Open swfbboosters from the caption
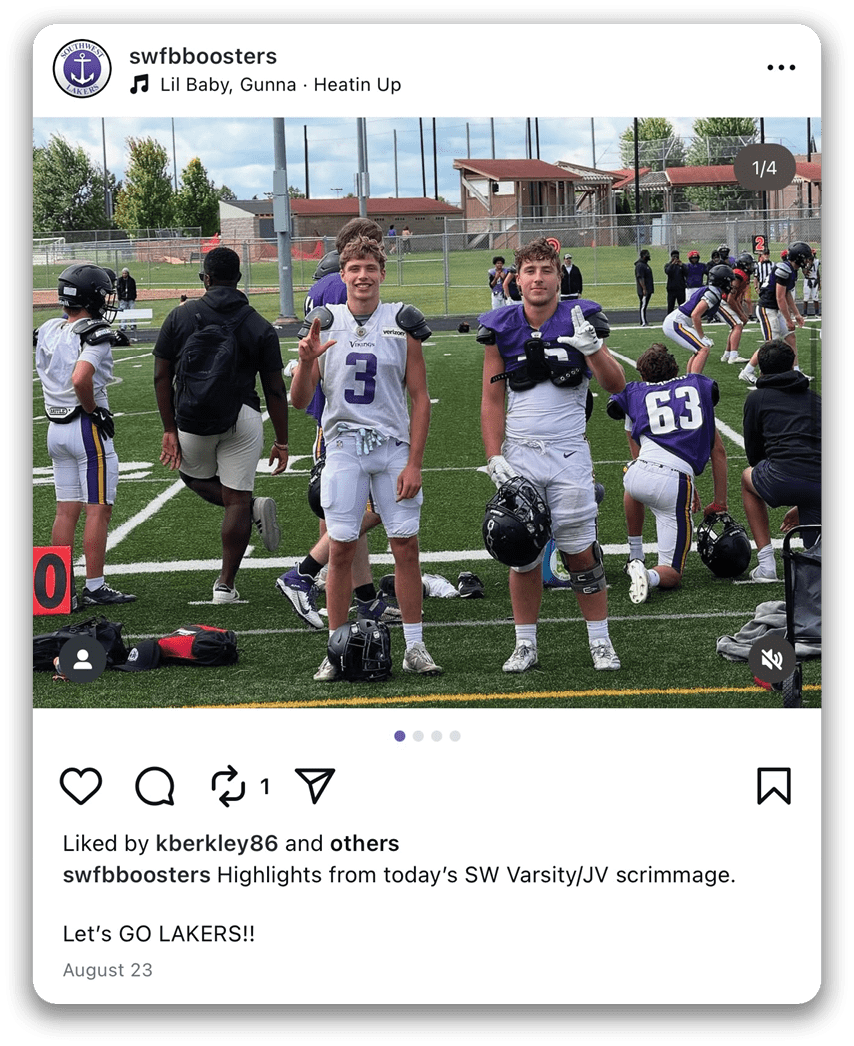Screen dimensions: 854x1046 point(136,875)
